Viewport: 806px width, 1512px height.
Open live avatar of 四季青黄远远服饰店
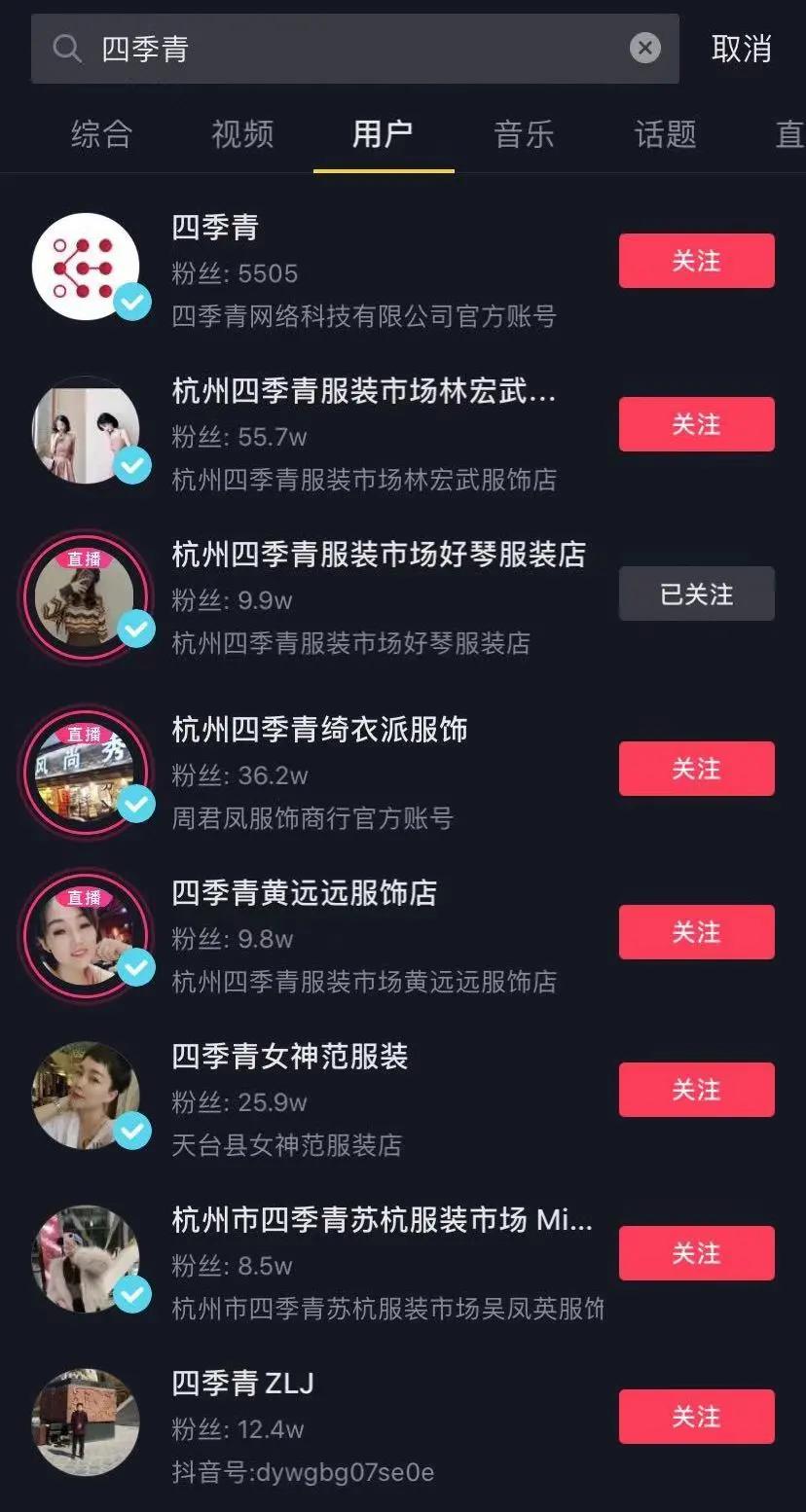tap(86, 934)
